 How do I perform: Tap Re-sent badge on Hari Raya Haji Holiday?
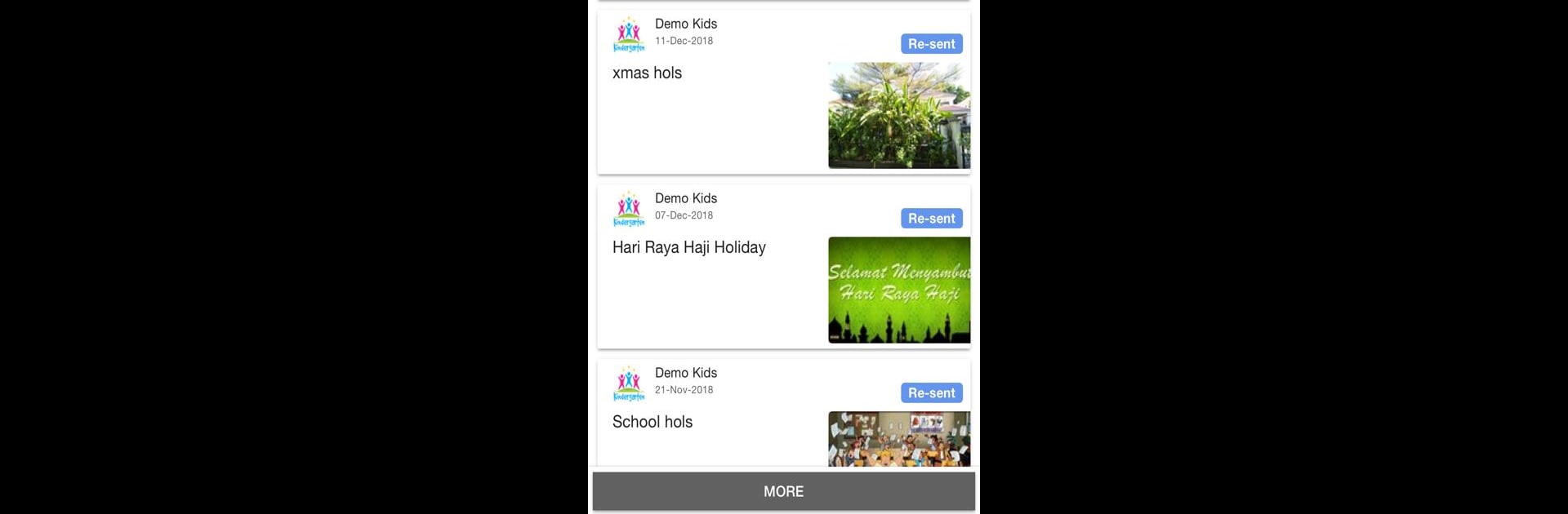[x=931, y=219]
